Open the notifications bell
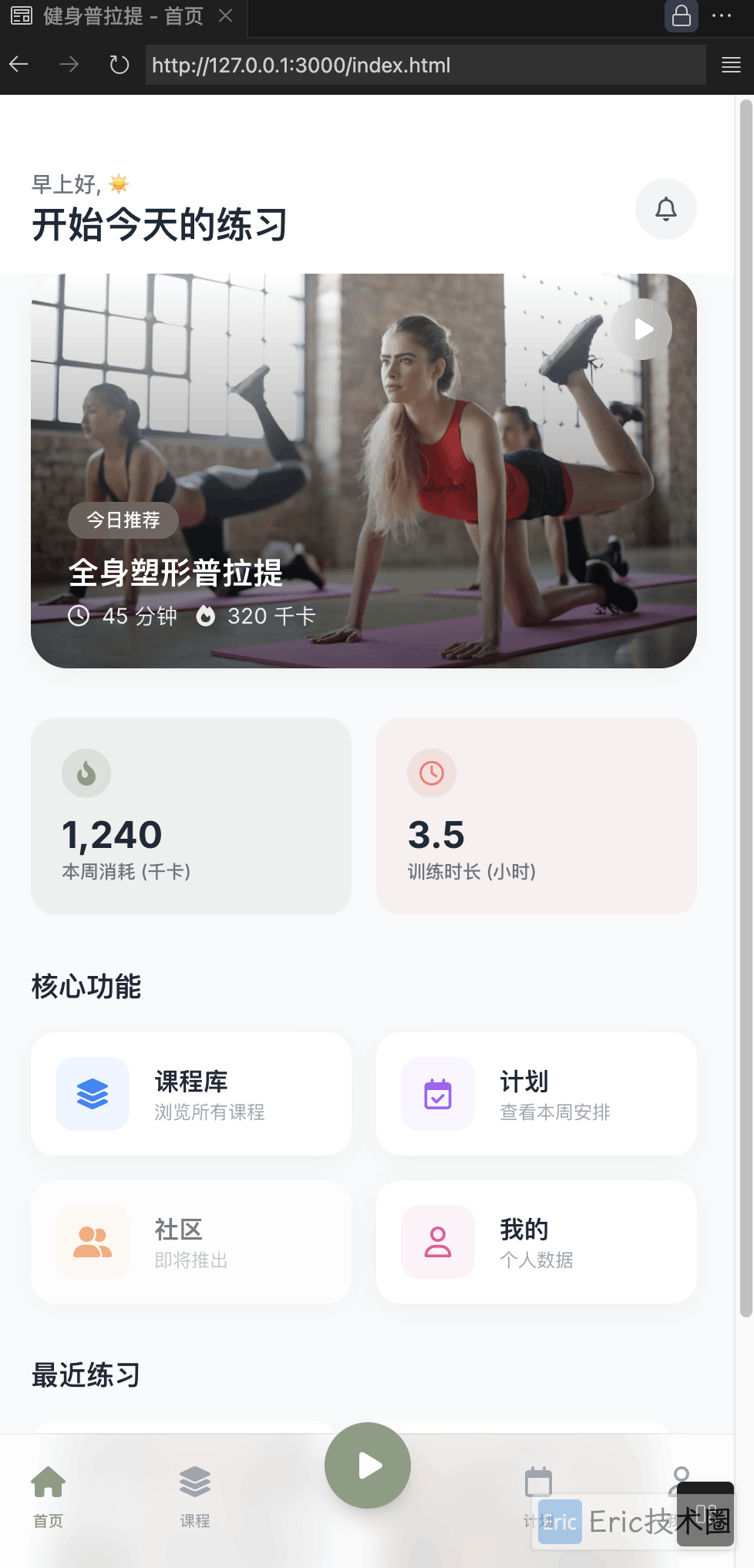This screenshot has height=1568, width=754. click(665, 209)
